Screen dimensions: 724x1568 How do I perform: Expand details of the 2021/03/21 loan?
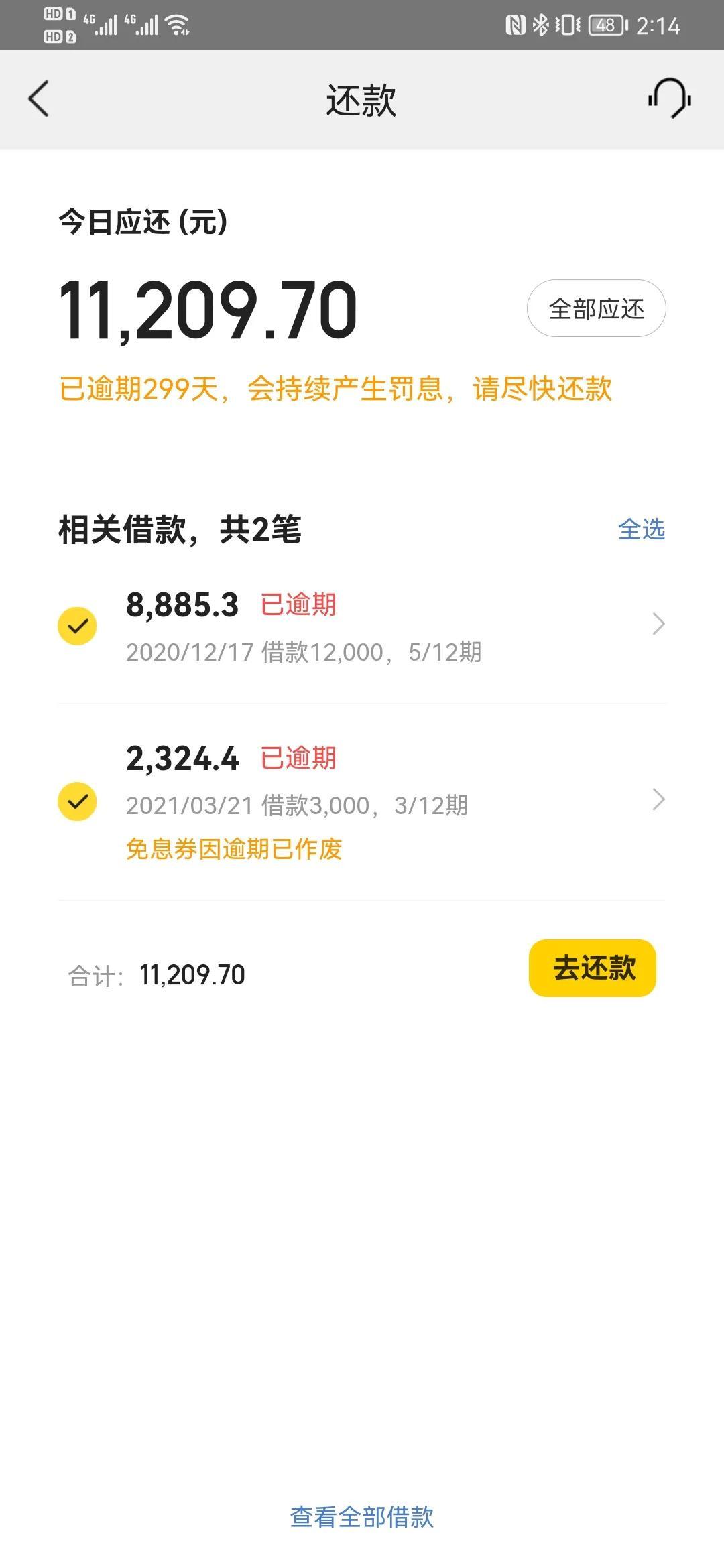coord(658,799)
